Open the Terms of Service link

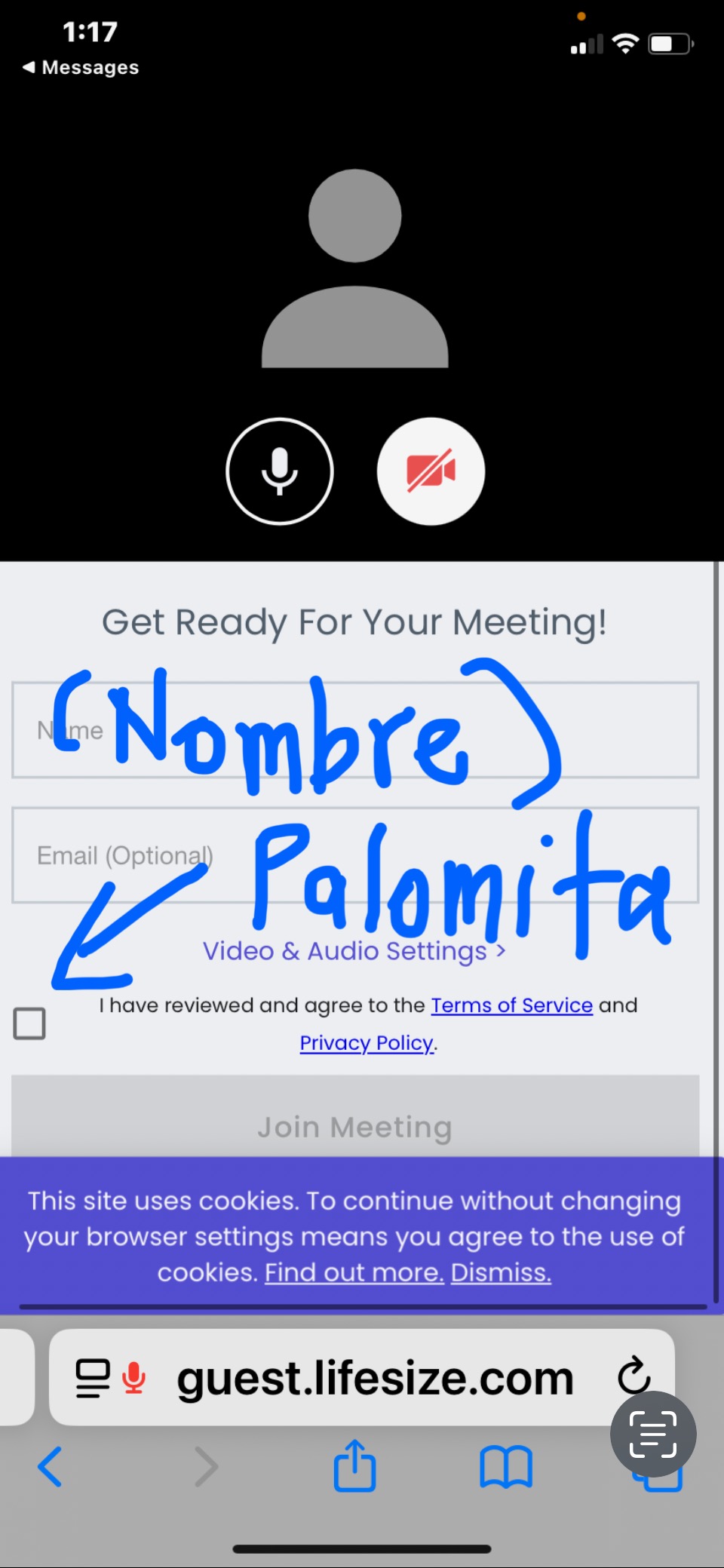click(x=511, y=1005)
